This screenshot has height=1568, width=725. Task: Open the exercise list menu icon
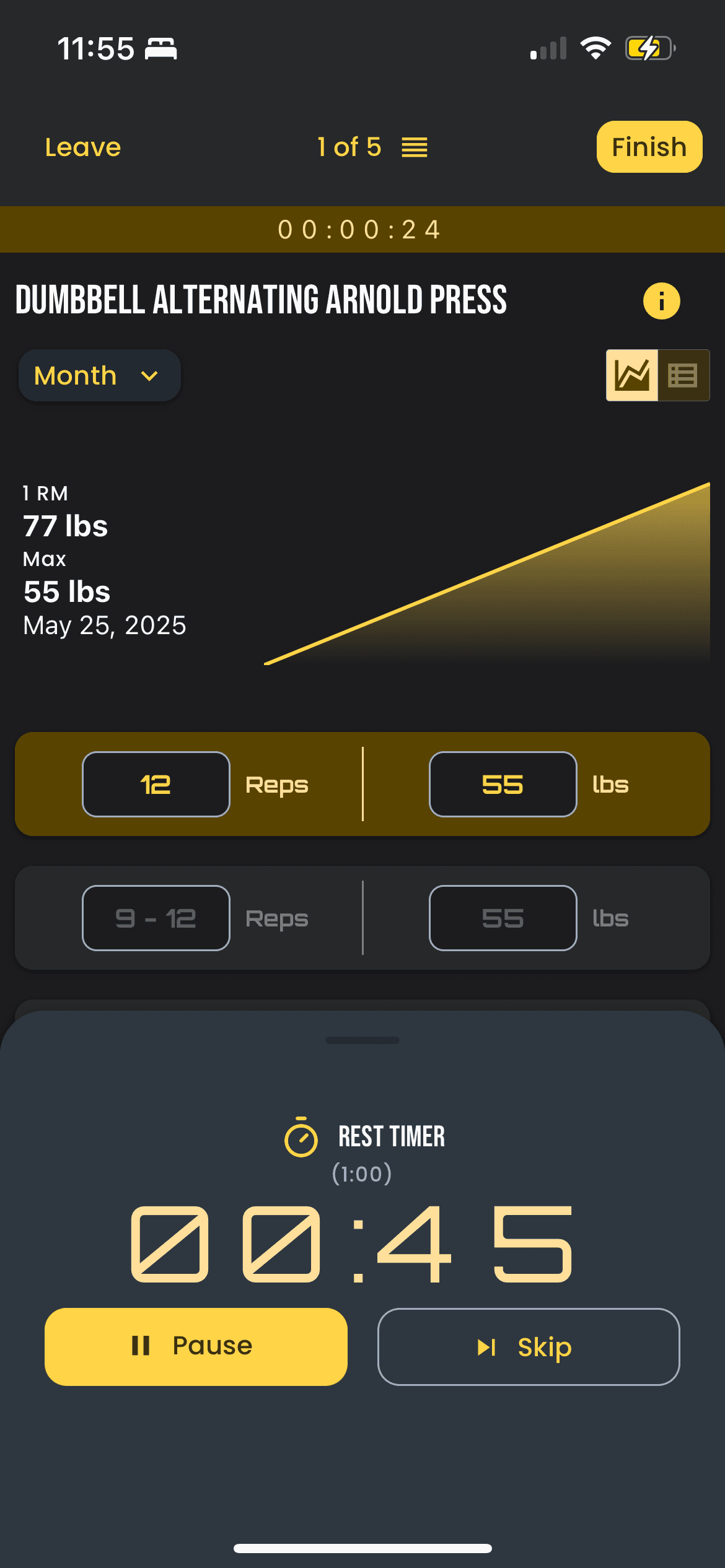point(414,147)
